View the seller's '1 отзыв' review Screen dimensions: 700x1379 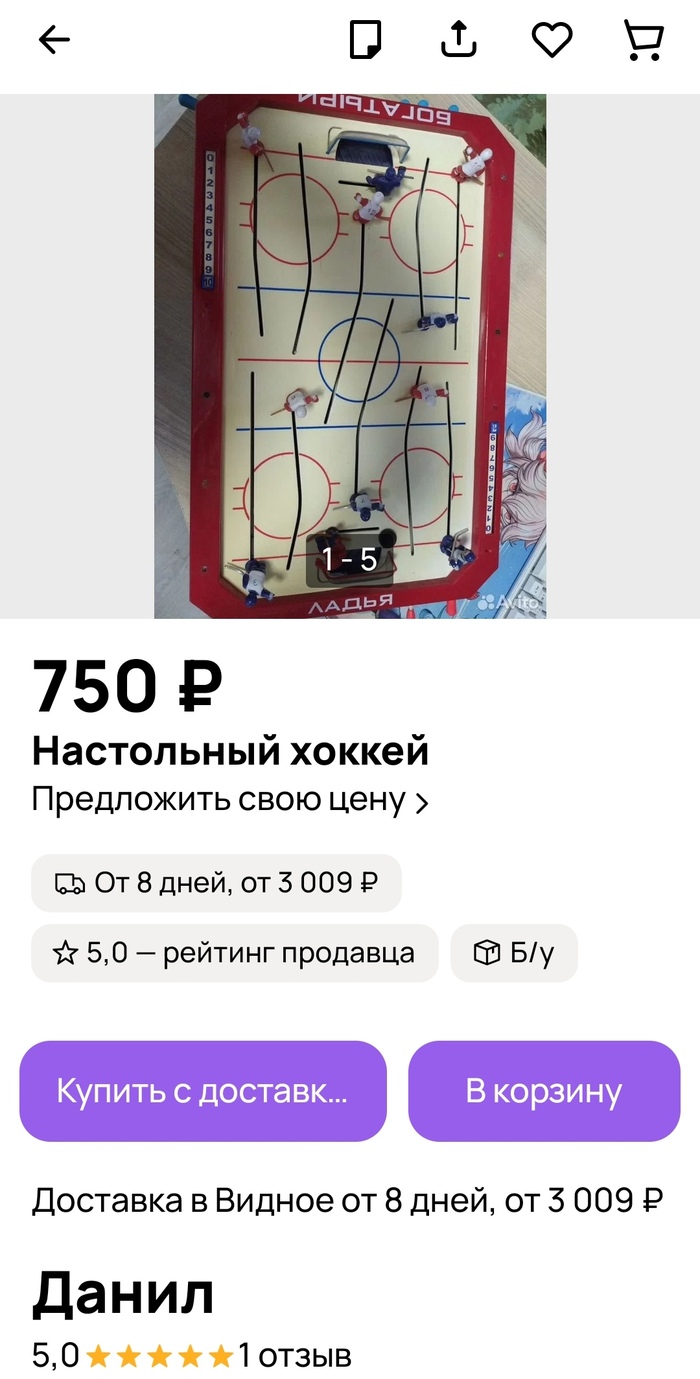(x=295, y=1356)
